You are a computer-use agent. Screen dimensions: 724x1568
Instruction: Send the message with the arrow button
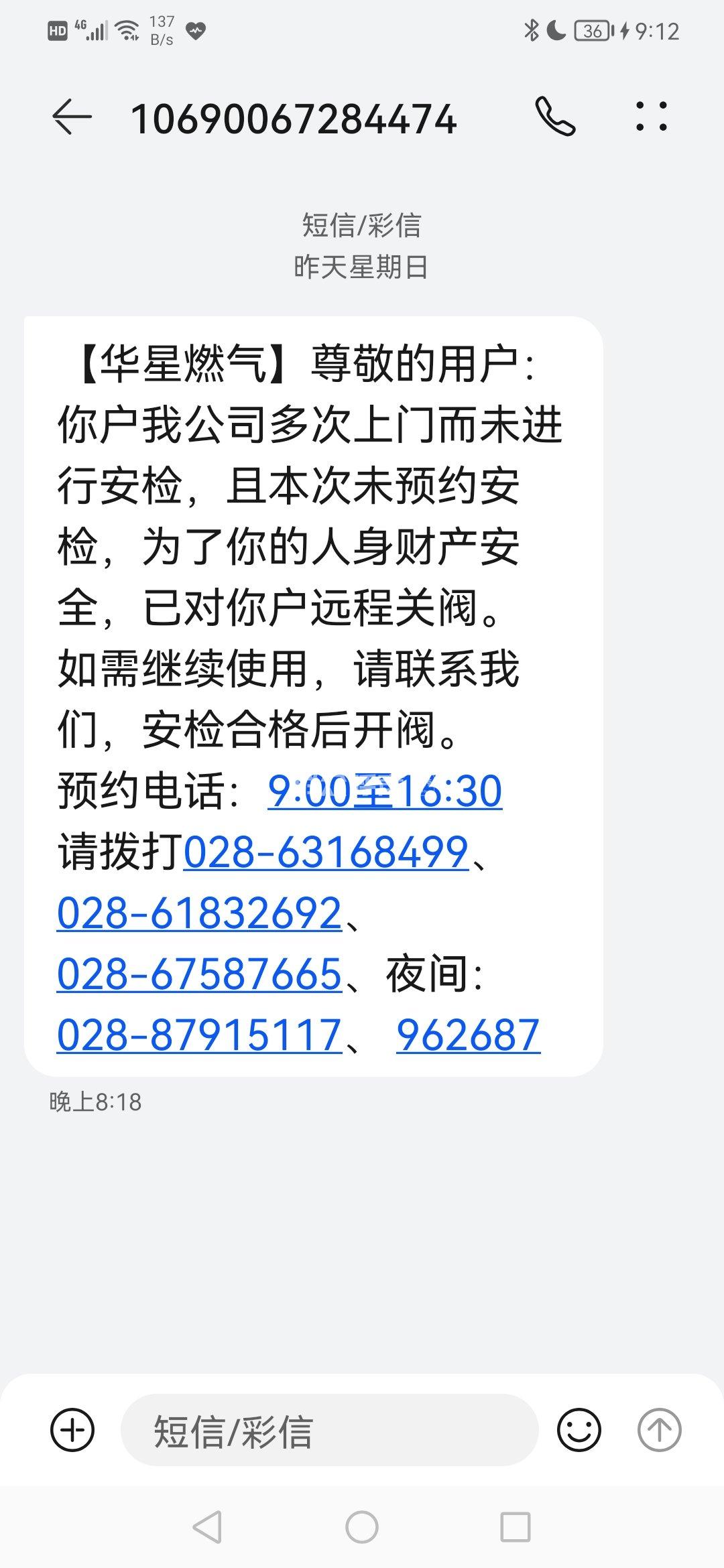659,1430
